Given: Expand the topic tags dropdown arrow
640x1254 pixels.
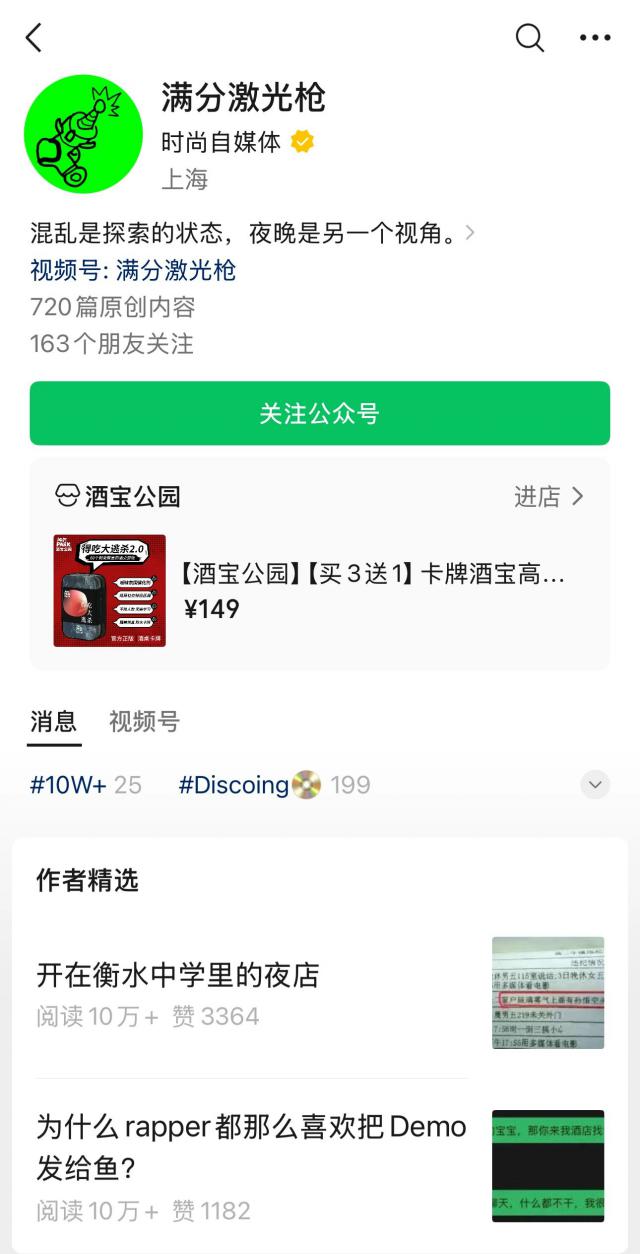Looking at the screenshot, I should pos(595,785).
